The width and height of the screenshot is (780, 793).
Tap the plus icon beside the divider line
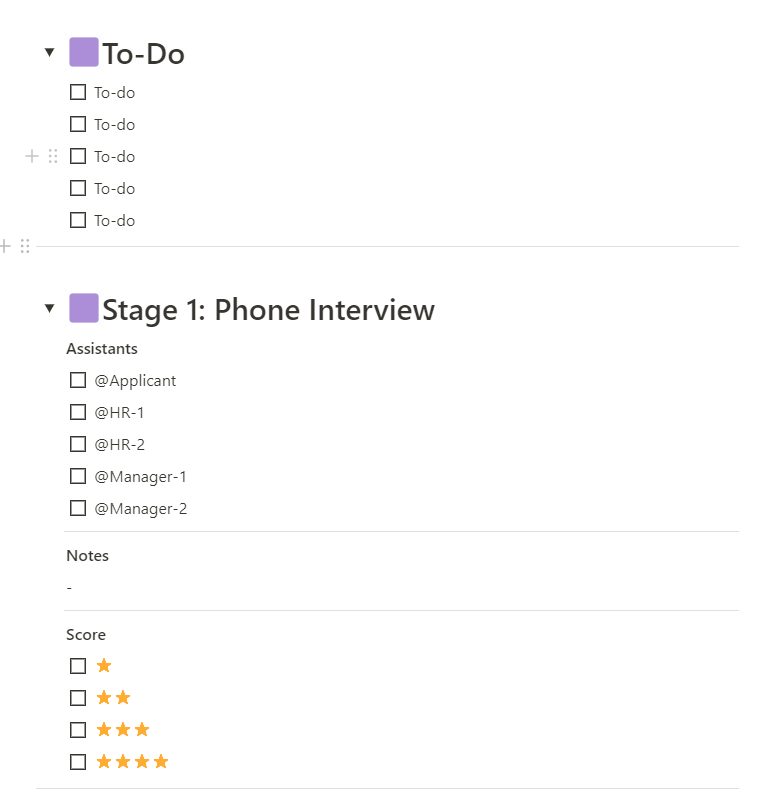point(5,246)
